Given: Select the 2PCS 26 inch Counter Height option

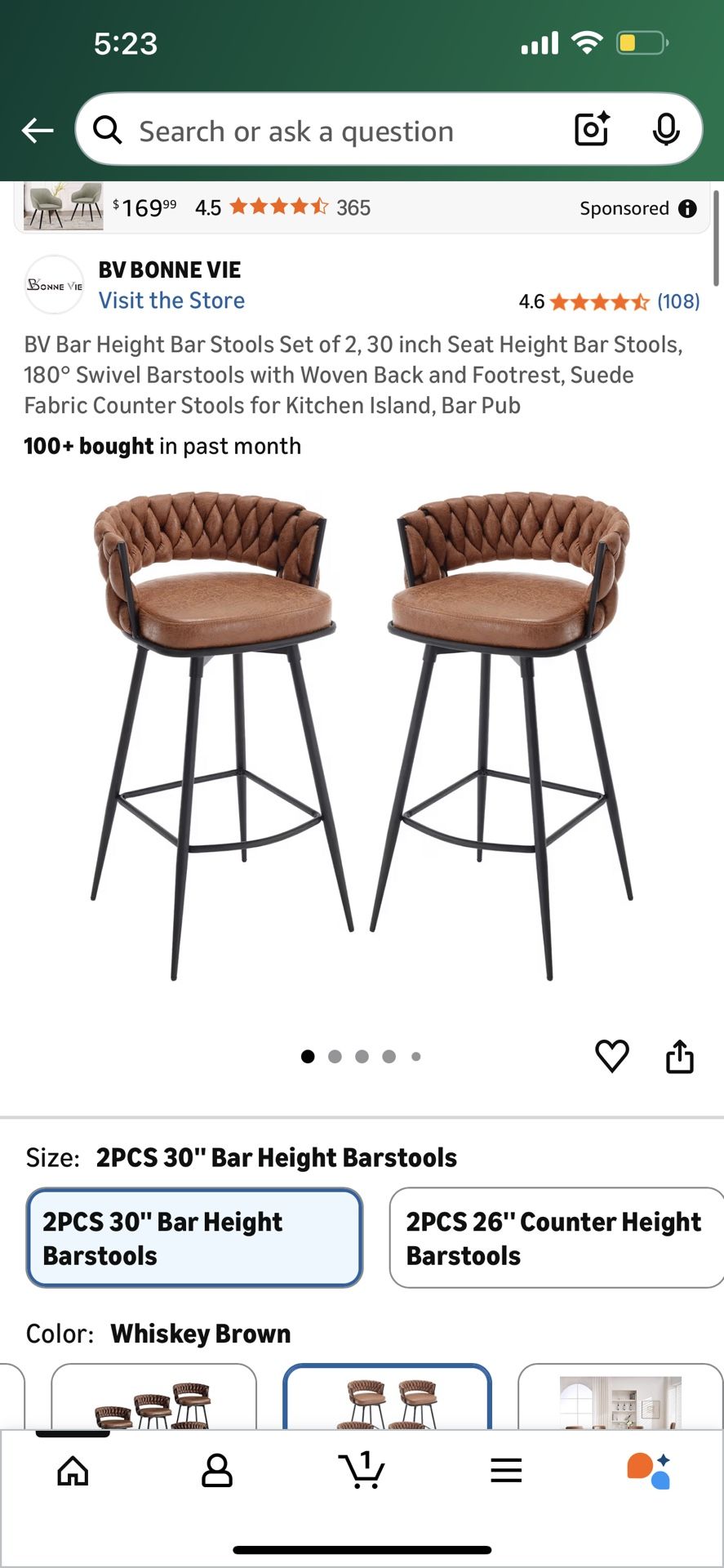Looking at the screenshot, I should click(556, 1238).
